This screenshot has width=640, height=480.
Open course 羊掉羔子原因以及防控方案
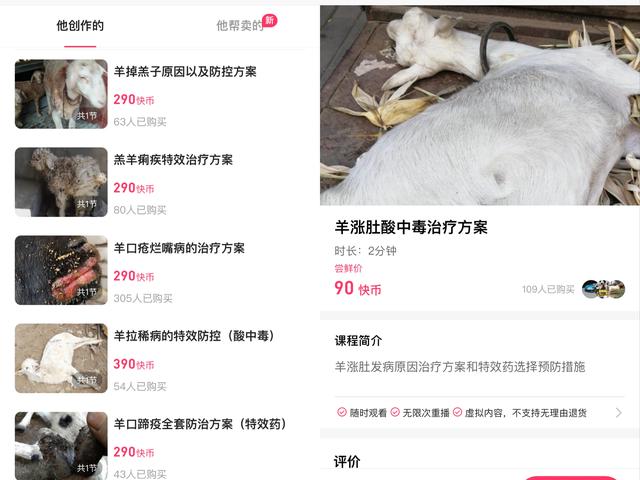point(185,72)
